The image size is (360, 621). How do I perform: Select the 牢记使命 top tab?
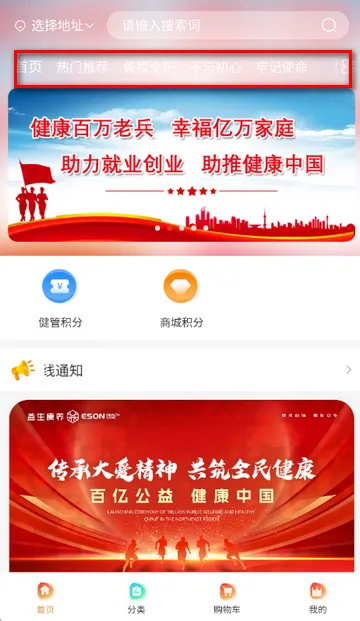[x=282, y=67]
